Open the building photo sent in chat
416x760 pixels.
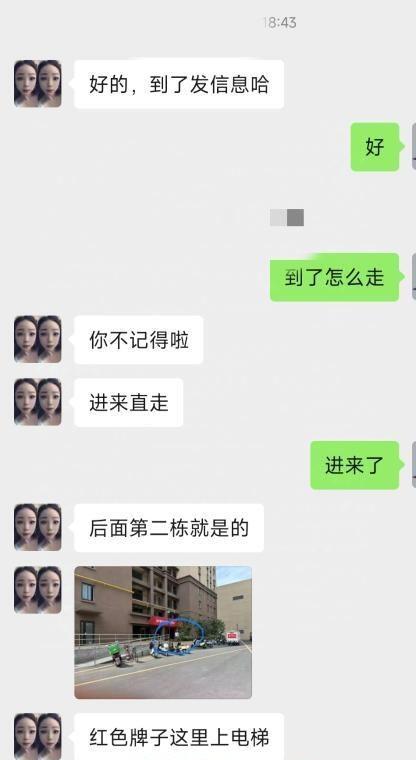coord(163,632)
